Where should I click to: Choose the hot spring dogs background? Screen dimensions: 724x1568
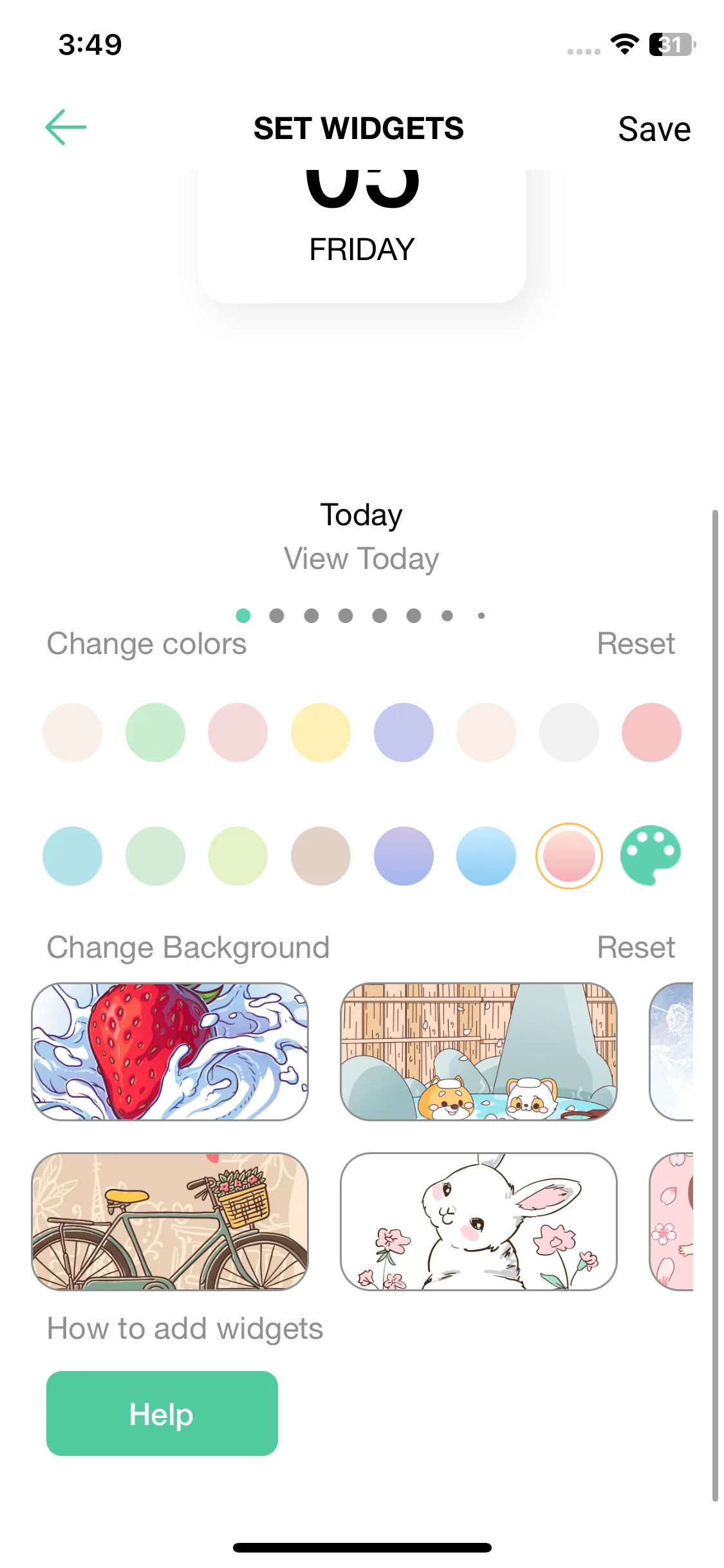click(x=479, y=1049)
